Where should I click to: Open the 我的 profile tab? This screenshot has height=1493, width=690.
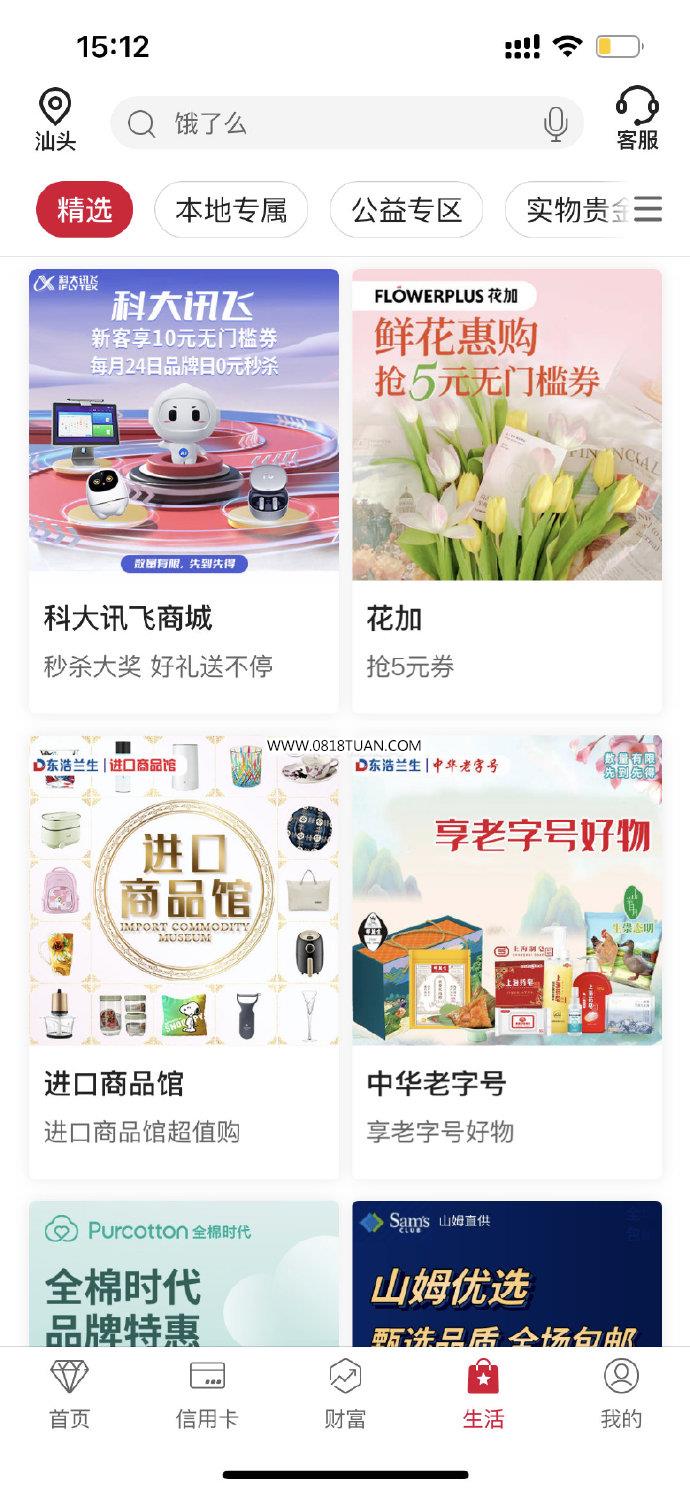click(x=621, y=1394)
